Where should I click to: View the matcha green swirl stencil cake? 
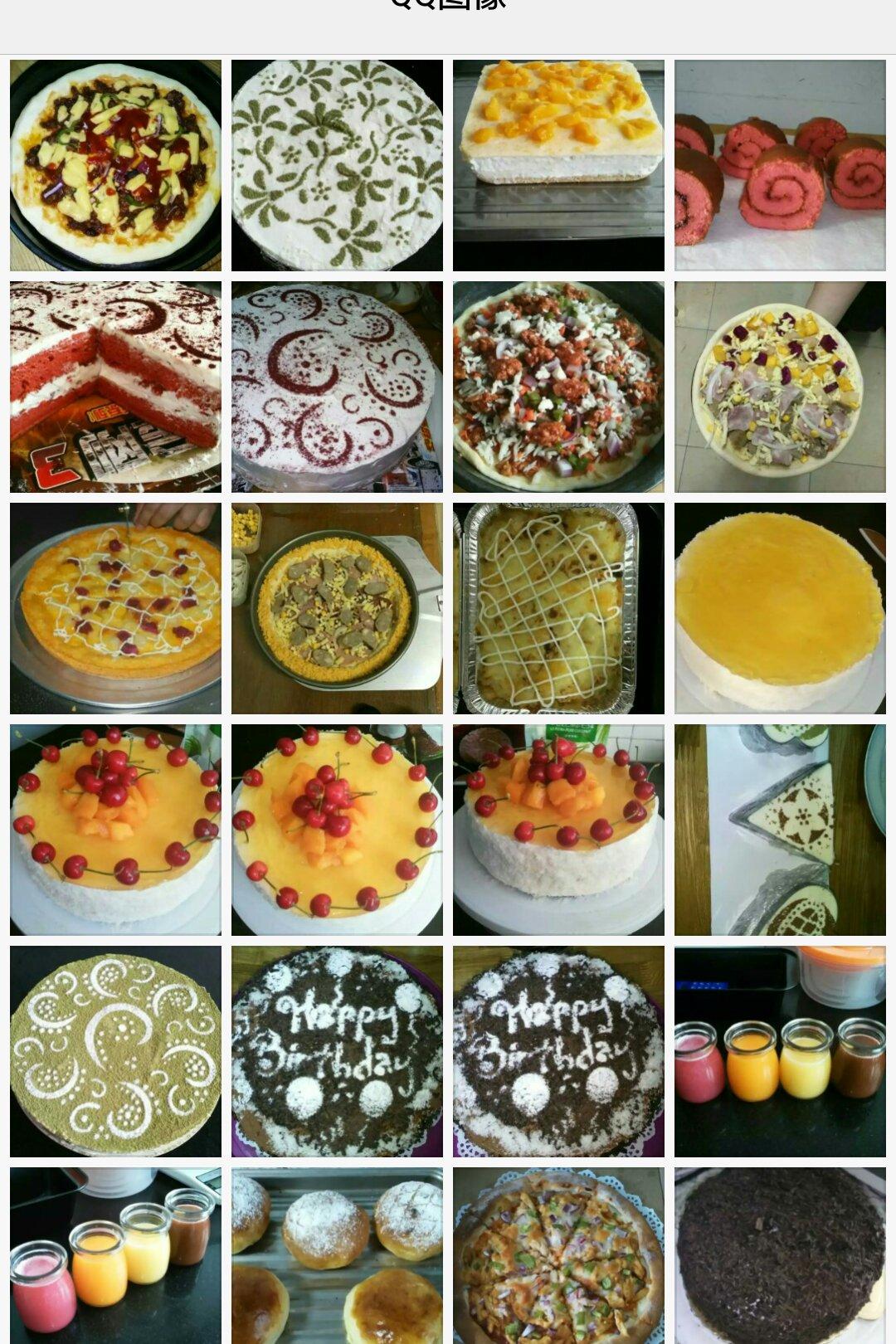click(x=115, y=1051)
